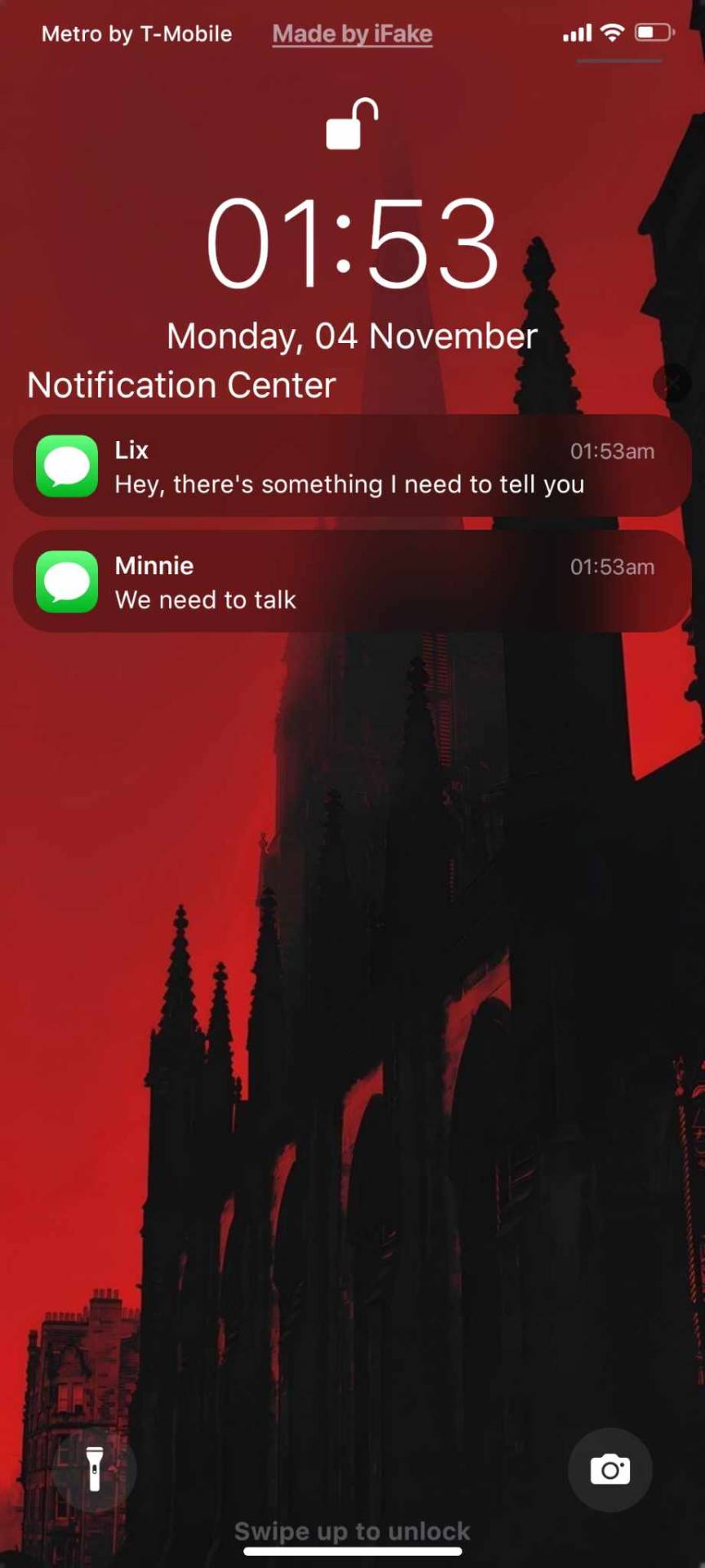Open Minnie's message notification
The image size is (705, 1568).
[x=352, y=581]
